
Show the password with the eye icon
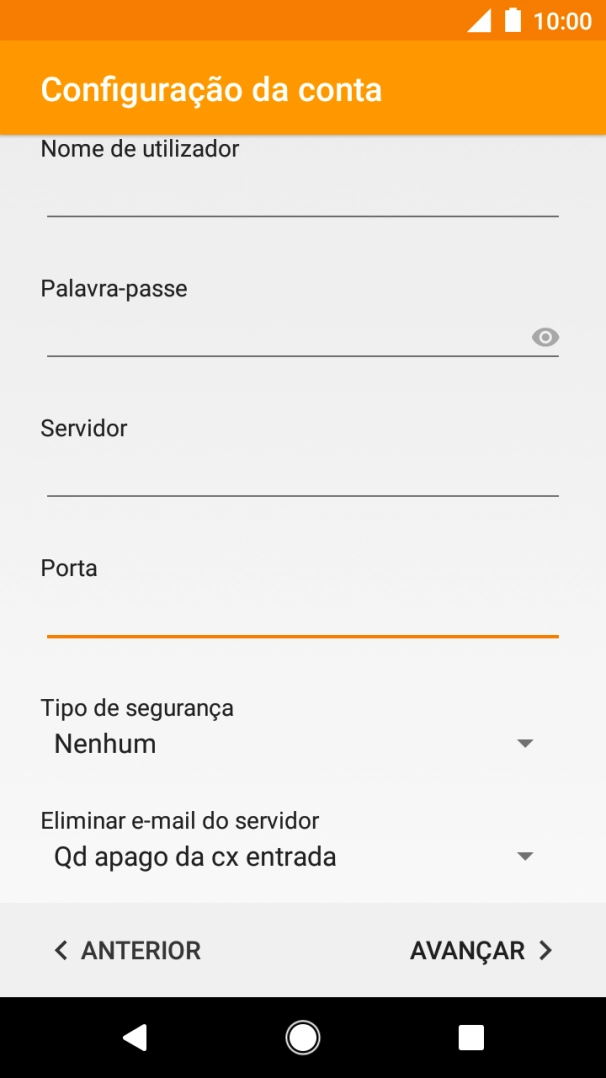point(545,337)
